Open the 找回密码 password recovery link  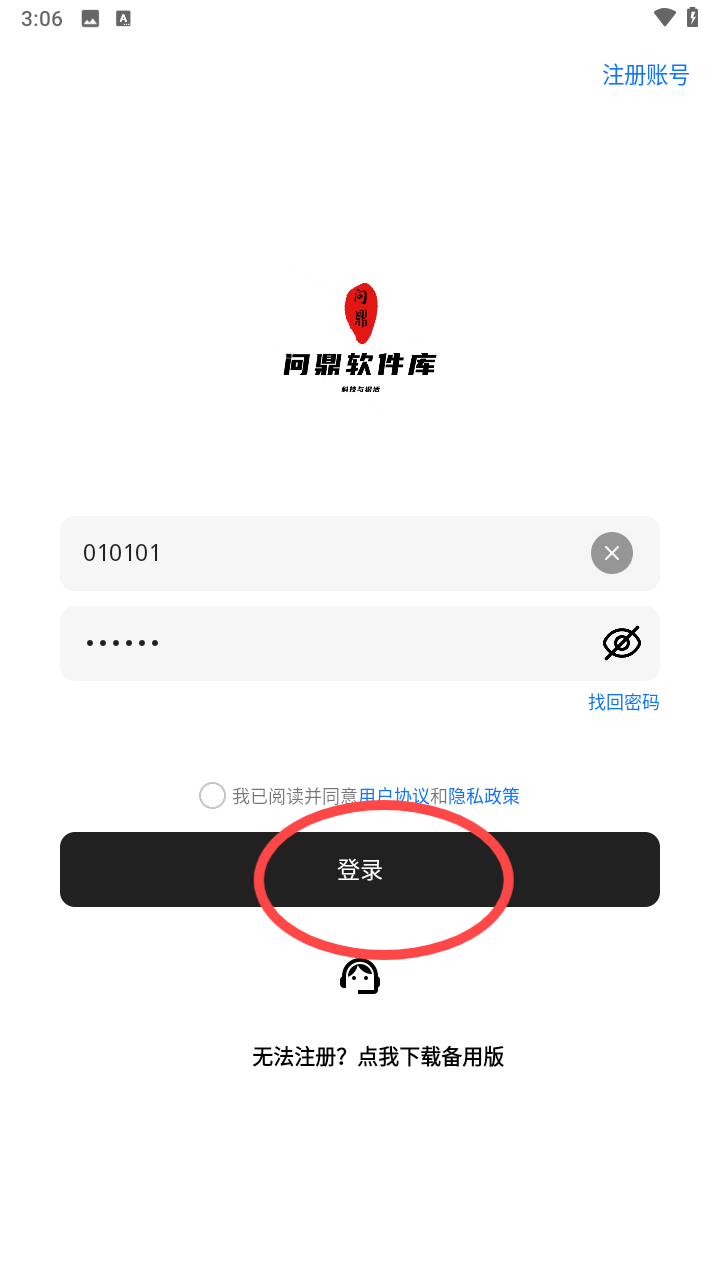(623, 702)
